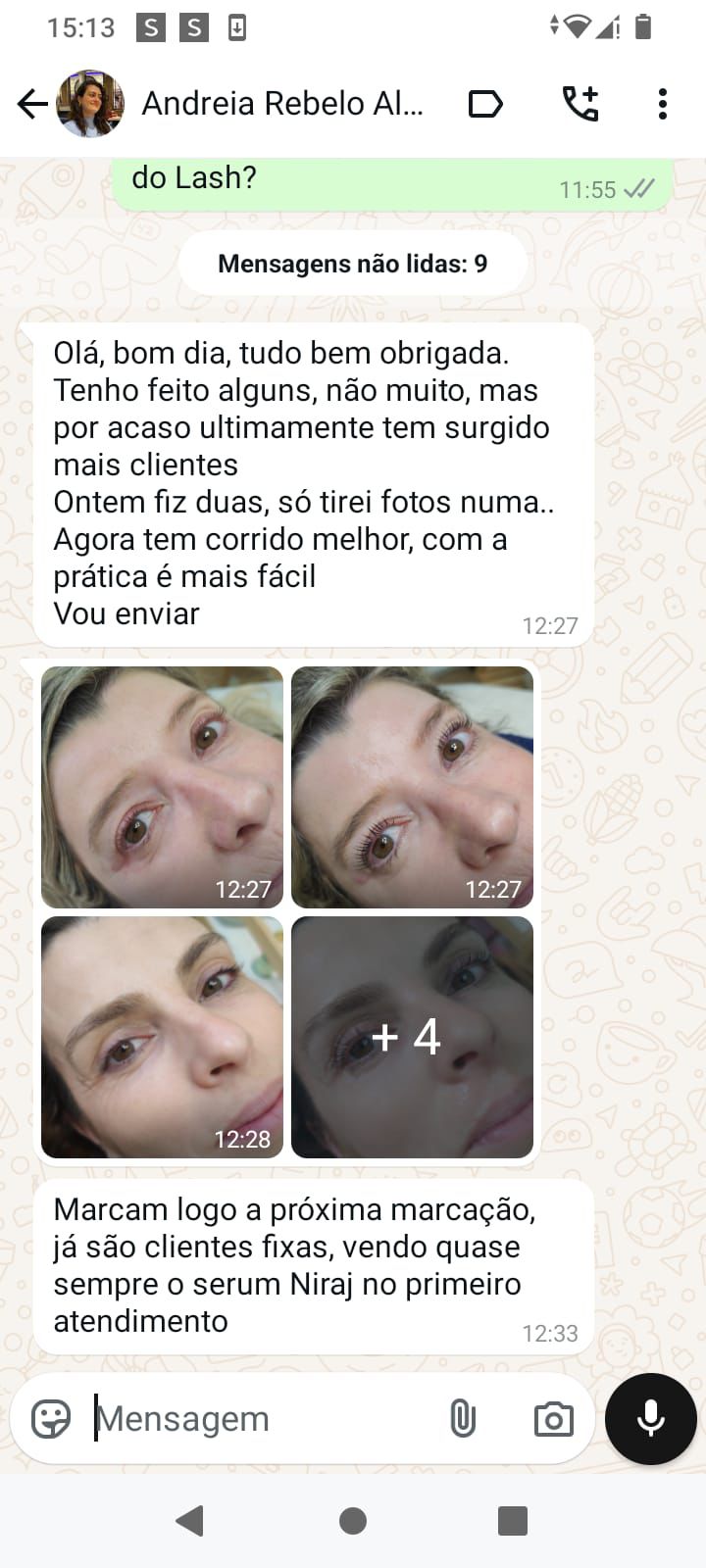Open Andreia Rebelo's profile picture
Image resolution: width=706 pixels, height=1568 pixels.
[90, 104]
